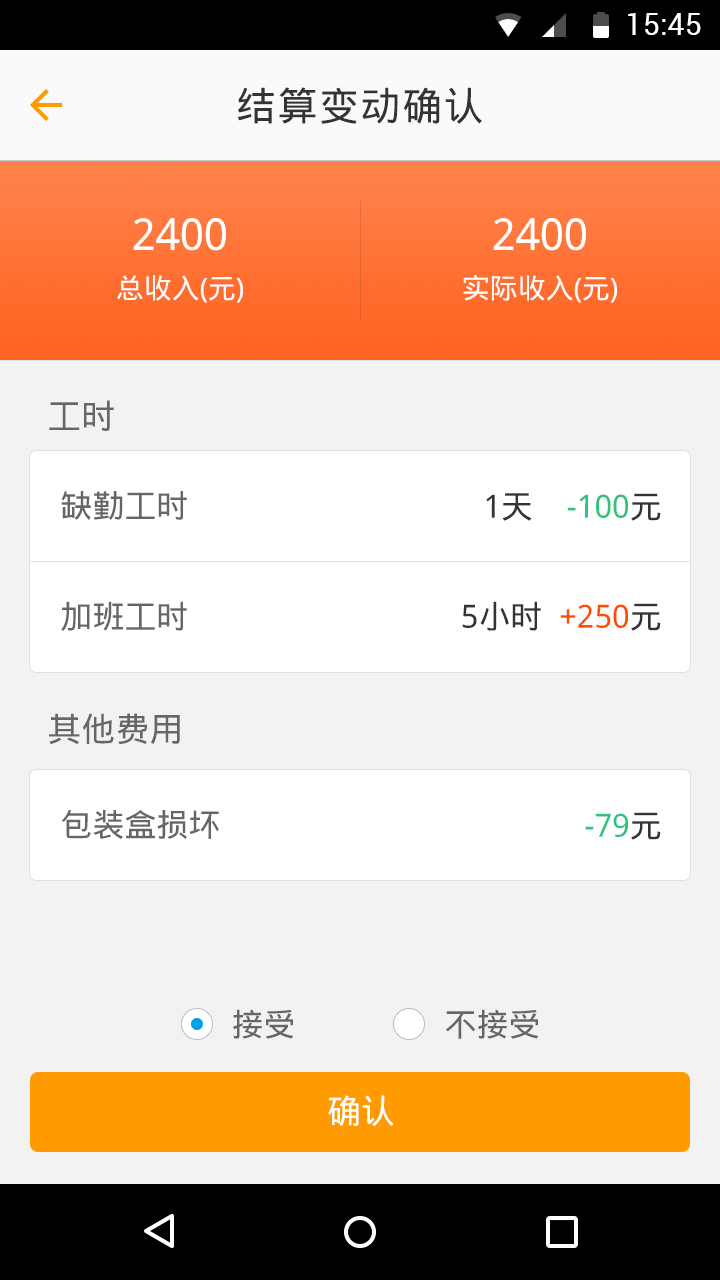Screen dimensions: 720x1280
Task: Tap the system home button
Action: (360, 1232)
